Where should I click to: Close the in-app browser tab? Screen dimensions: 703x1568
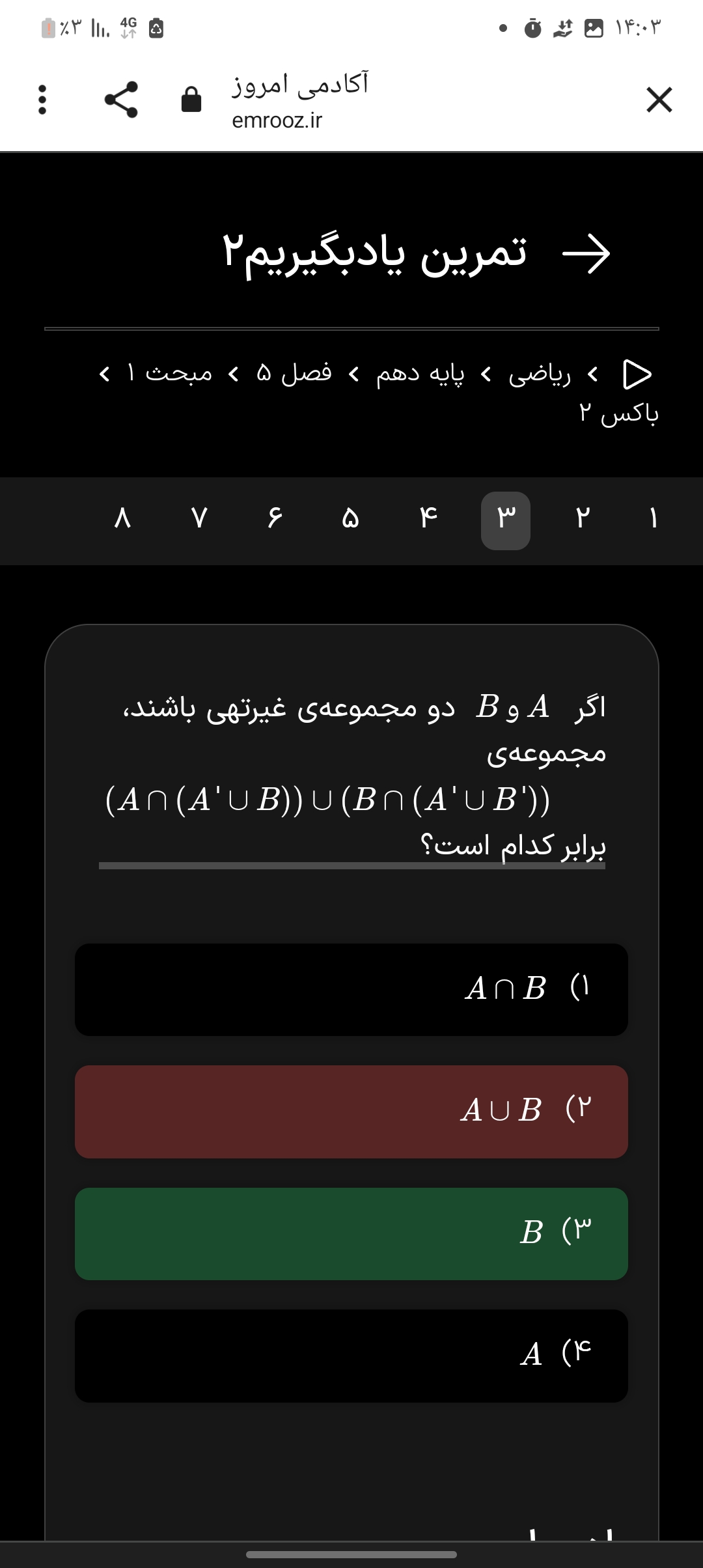coord(659,100)
